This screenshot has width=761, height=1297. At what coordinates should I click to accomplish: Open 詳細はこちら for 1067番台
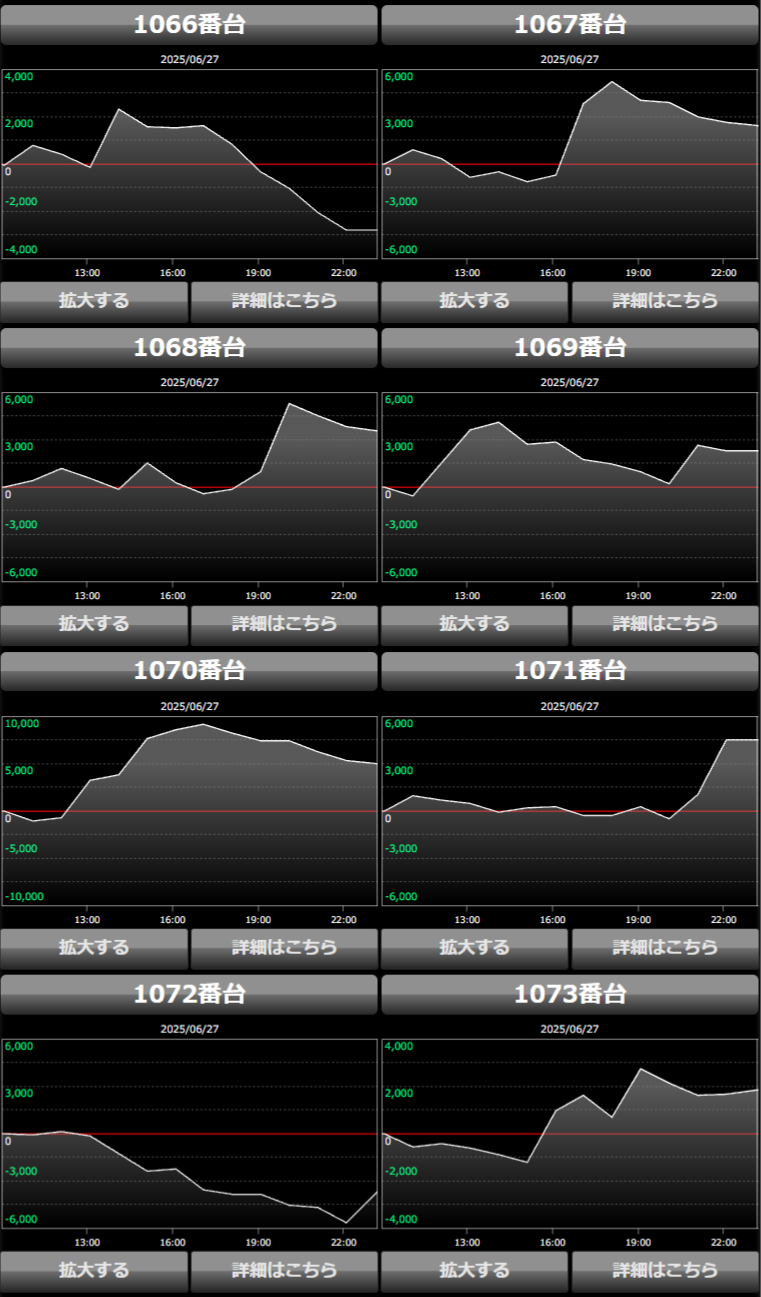pyautogui.click(x=665, y=300)
